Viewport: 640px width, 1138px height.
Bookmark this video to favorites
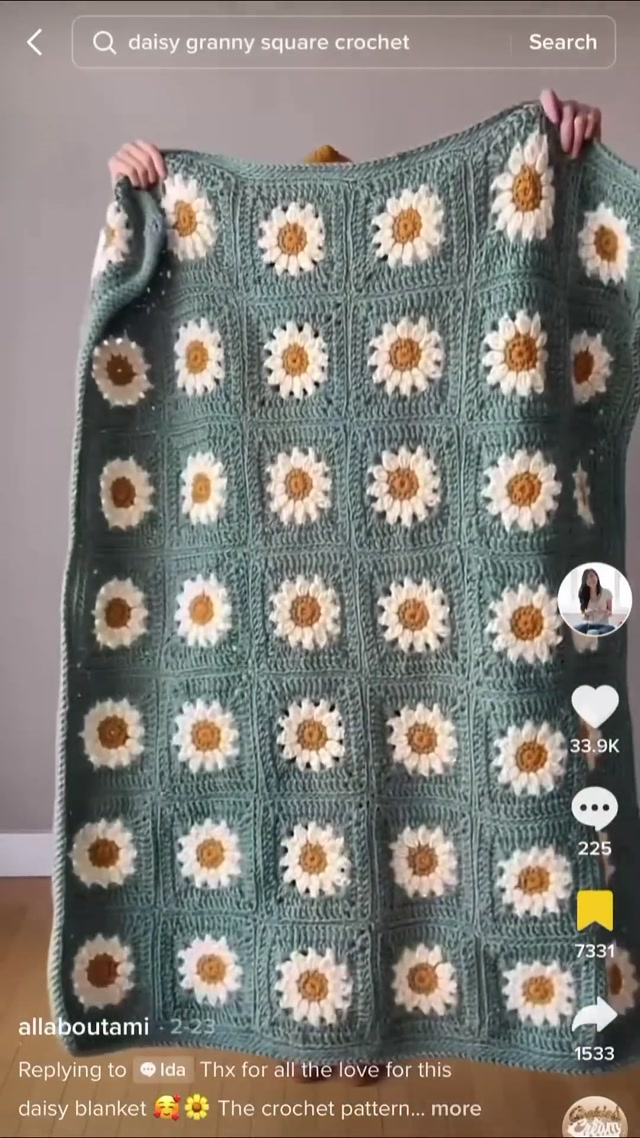594,910
